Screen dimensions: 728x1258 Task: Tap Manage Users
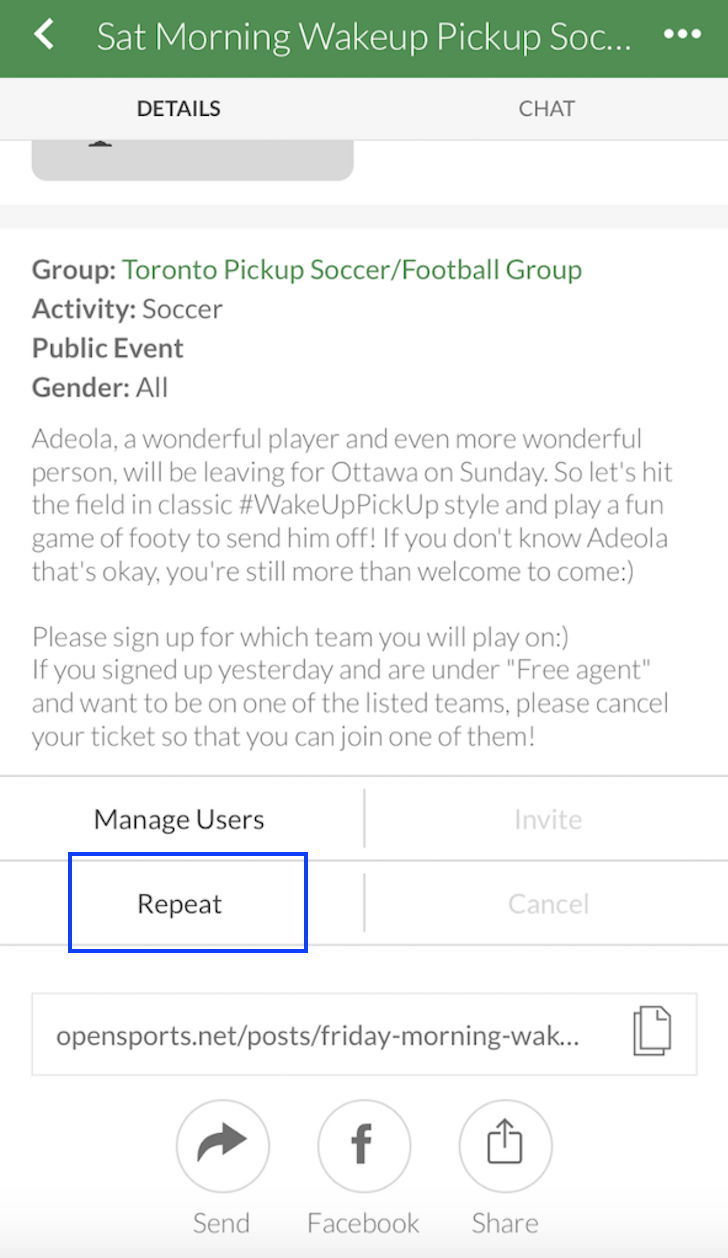(180, 819)
